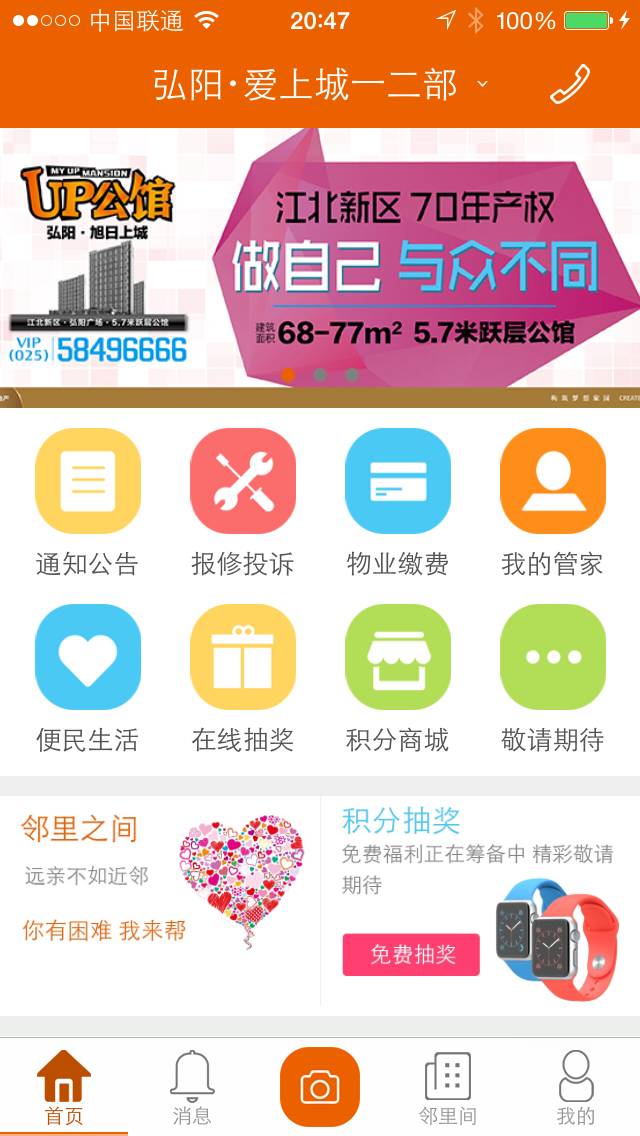Switch to the 我的 profile tab
Image resolution: width=640 pixels, height=1136 pixels.
(575, 1088)
